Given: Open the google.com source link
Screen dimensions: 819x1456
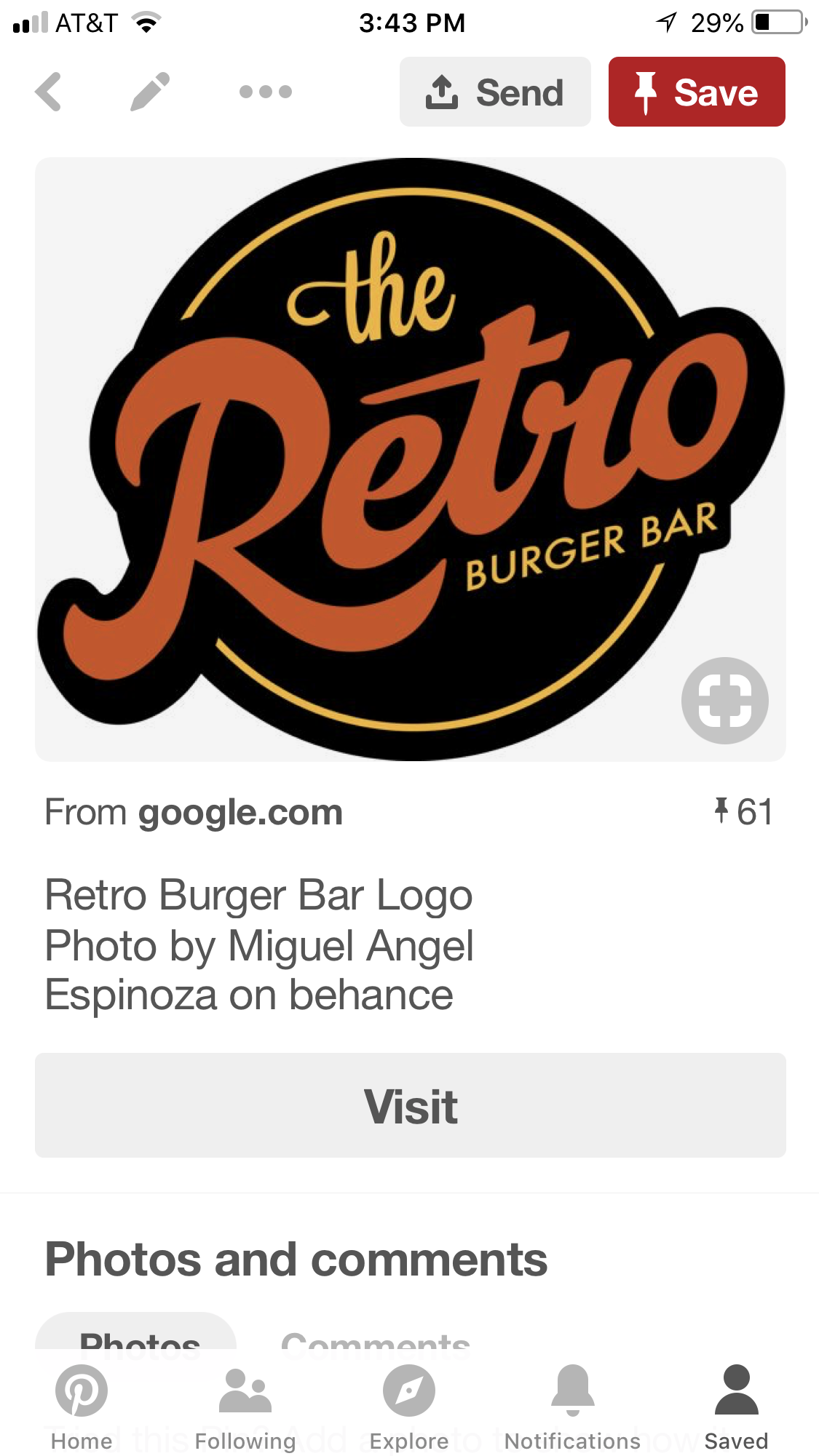Looking at the screenshot, I should [x=240, y=812].
